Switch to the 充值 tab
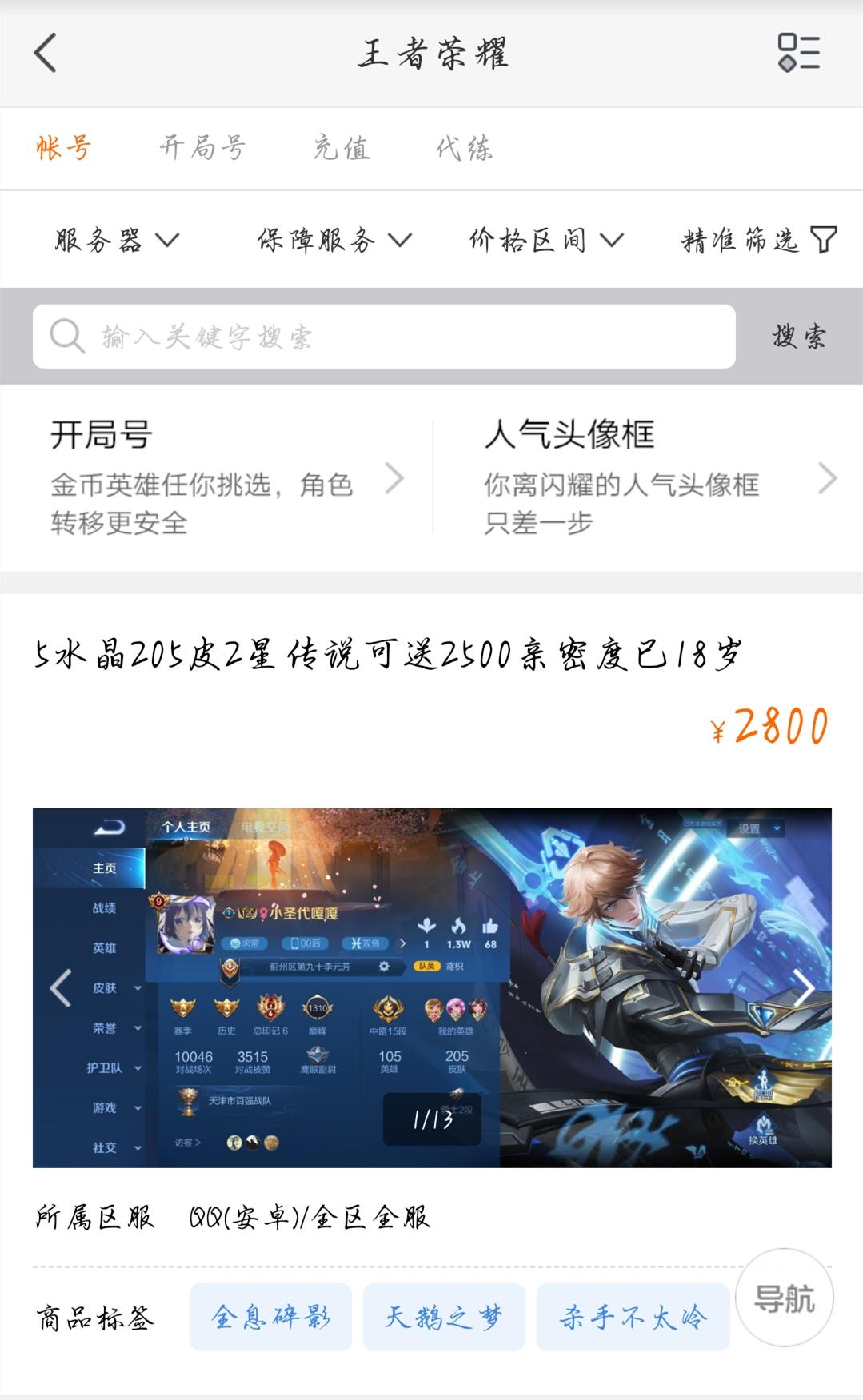863x1400 pixels. (342, 148)
